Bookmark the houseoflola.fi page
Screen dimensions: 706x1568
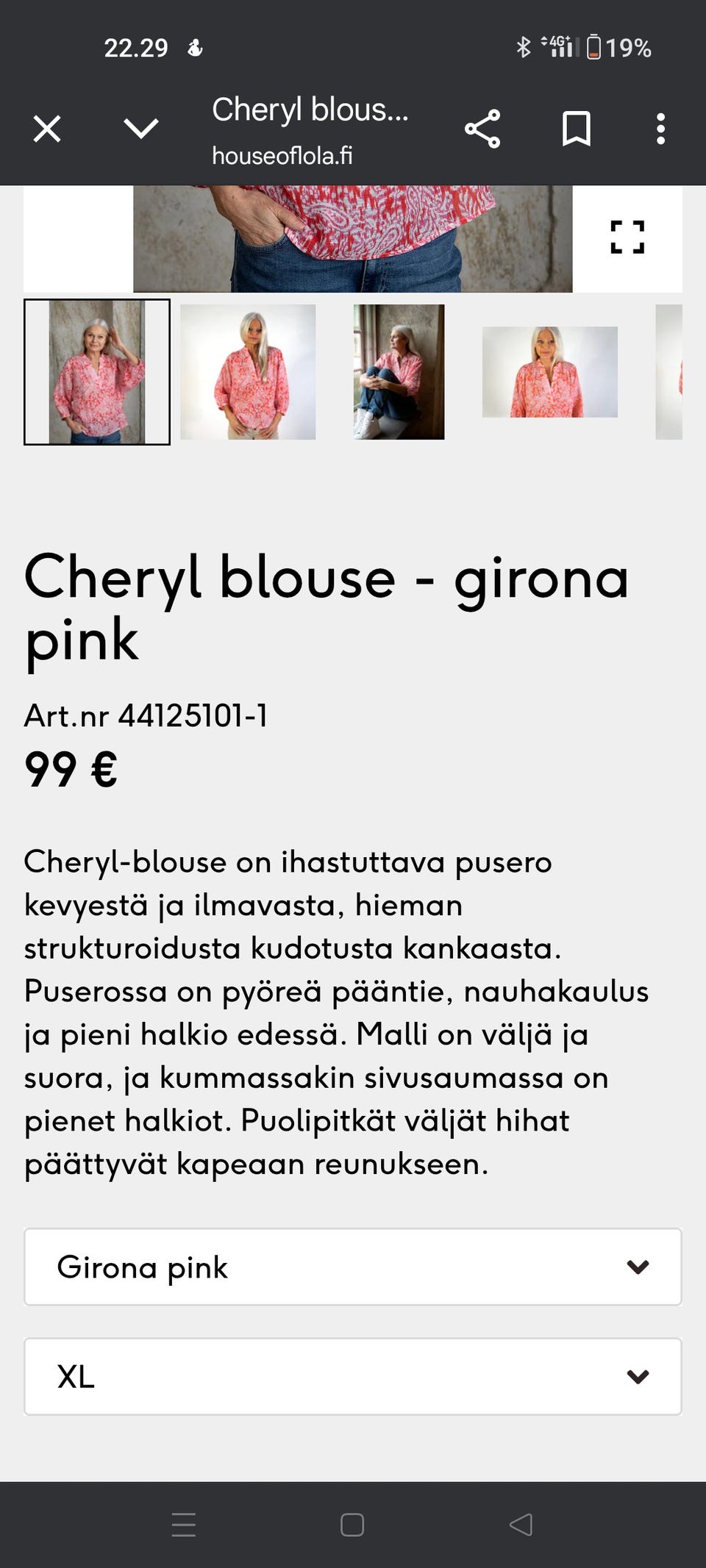pyautogui.click(x=576, y=129)
